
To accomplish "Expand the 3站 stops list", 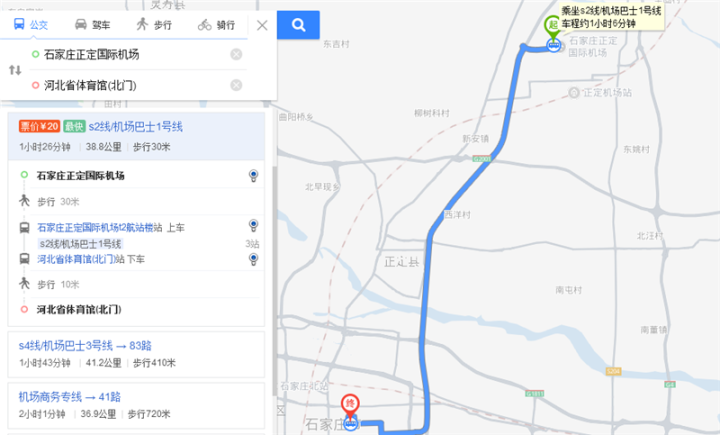I will click(252, 244).
